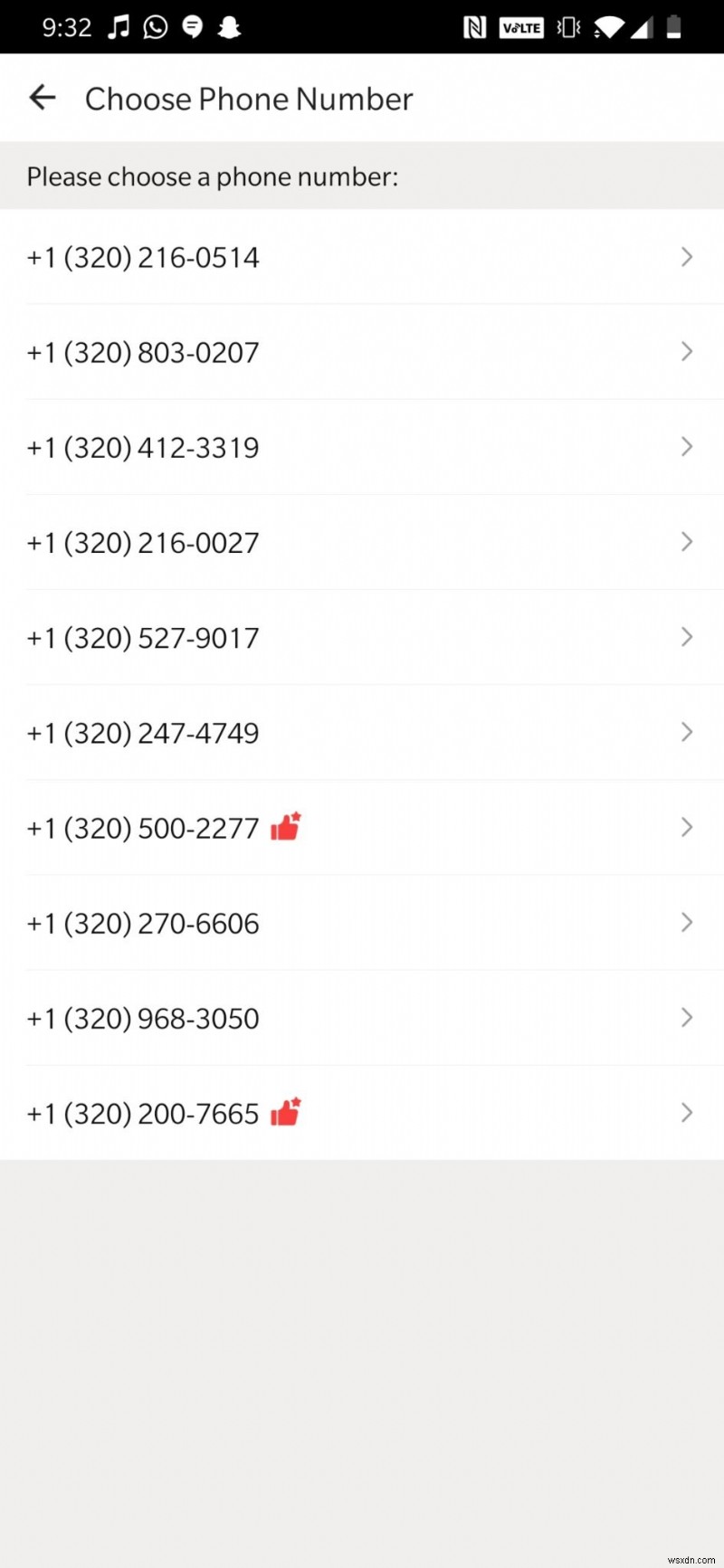The width and height of the screenshot is (724, 1568).
Task: Tap the Snapchat ghost notification icon
Action: (229, 27)
